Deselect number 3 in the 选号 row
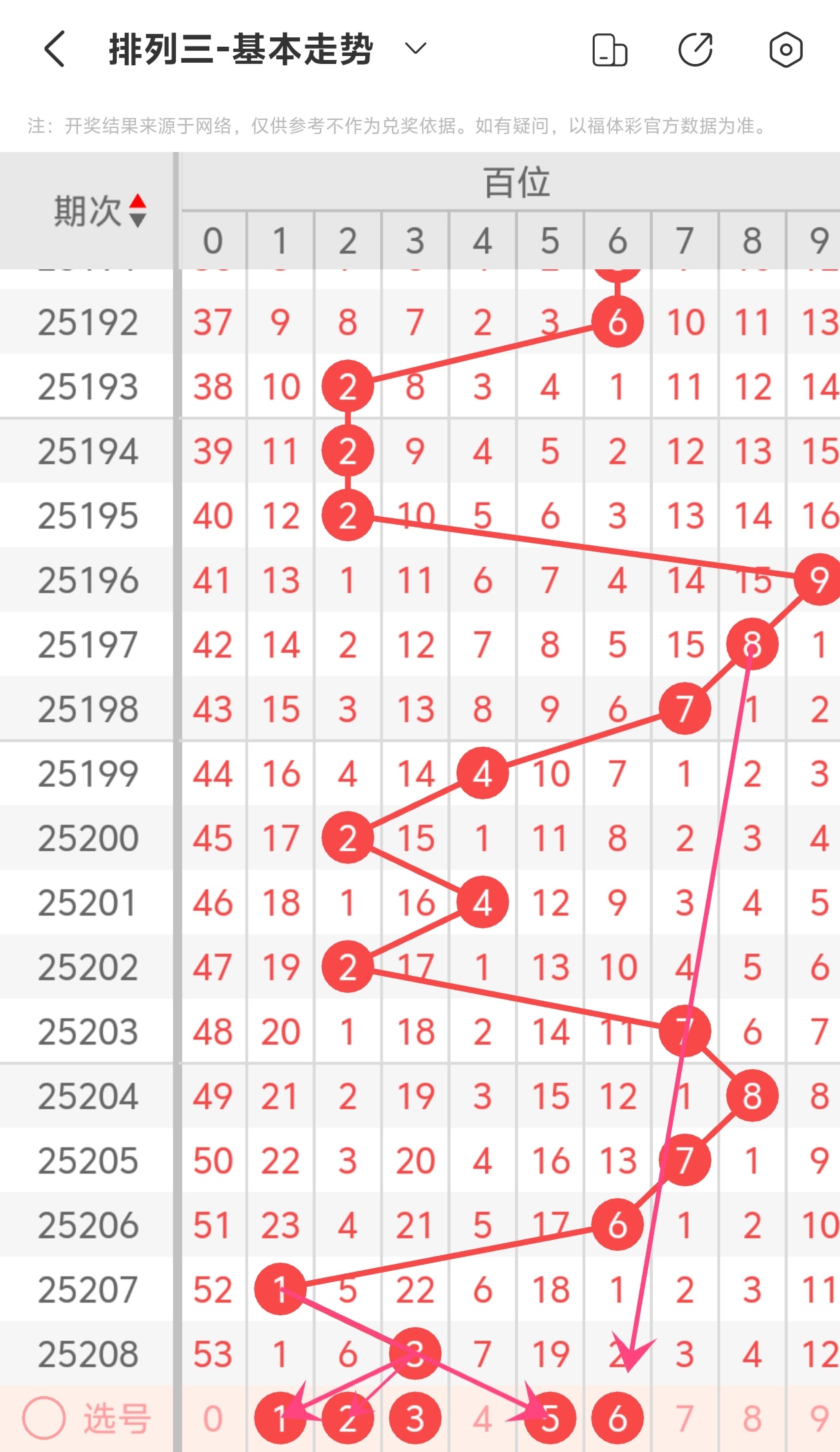The height and width of the screenshot is (1452, 840). (x=415, y=1419)
